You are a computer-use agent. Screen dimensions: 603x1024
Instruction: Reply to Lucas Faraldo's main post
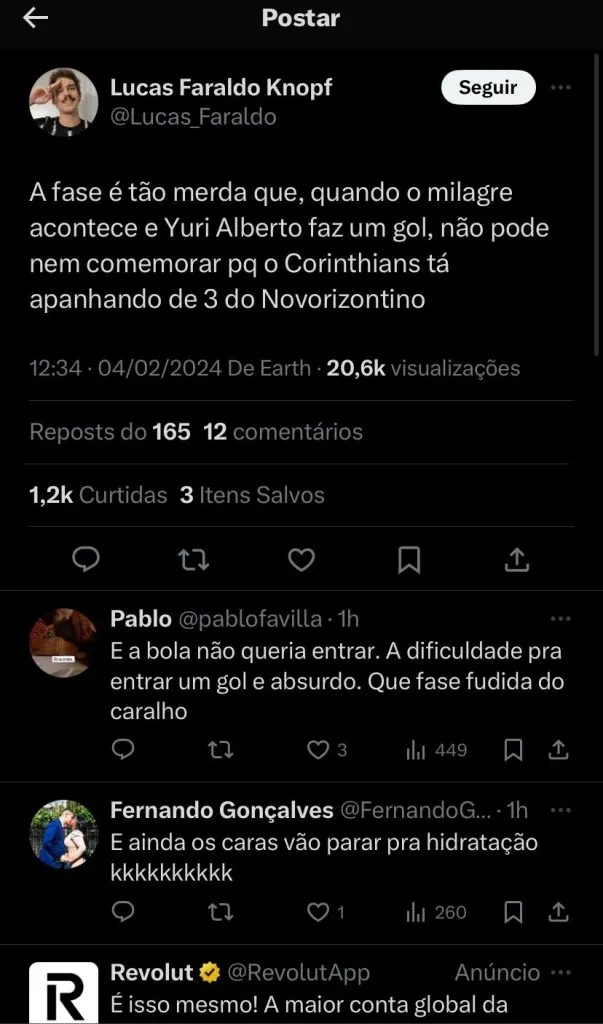[x=86, y=560]
